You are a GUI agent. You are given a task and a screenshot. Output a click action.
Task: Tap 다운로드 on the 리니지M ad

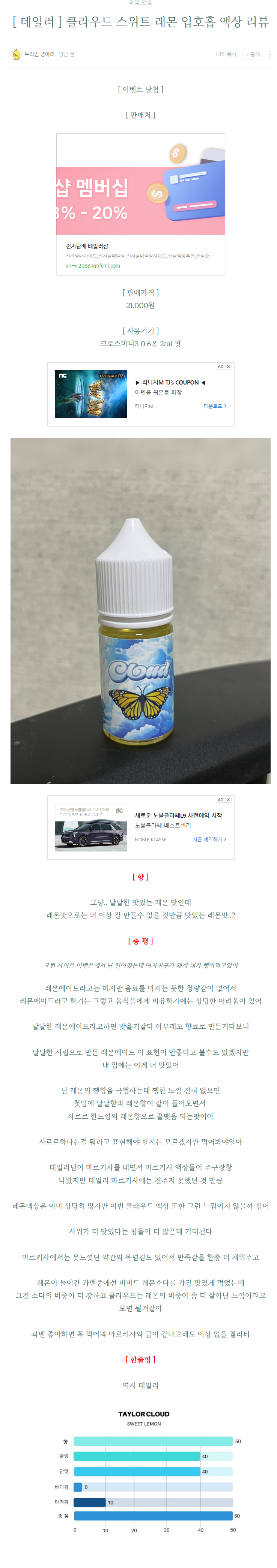pos(214,405)
